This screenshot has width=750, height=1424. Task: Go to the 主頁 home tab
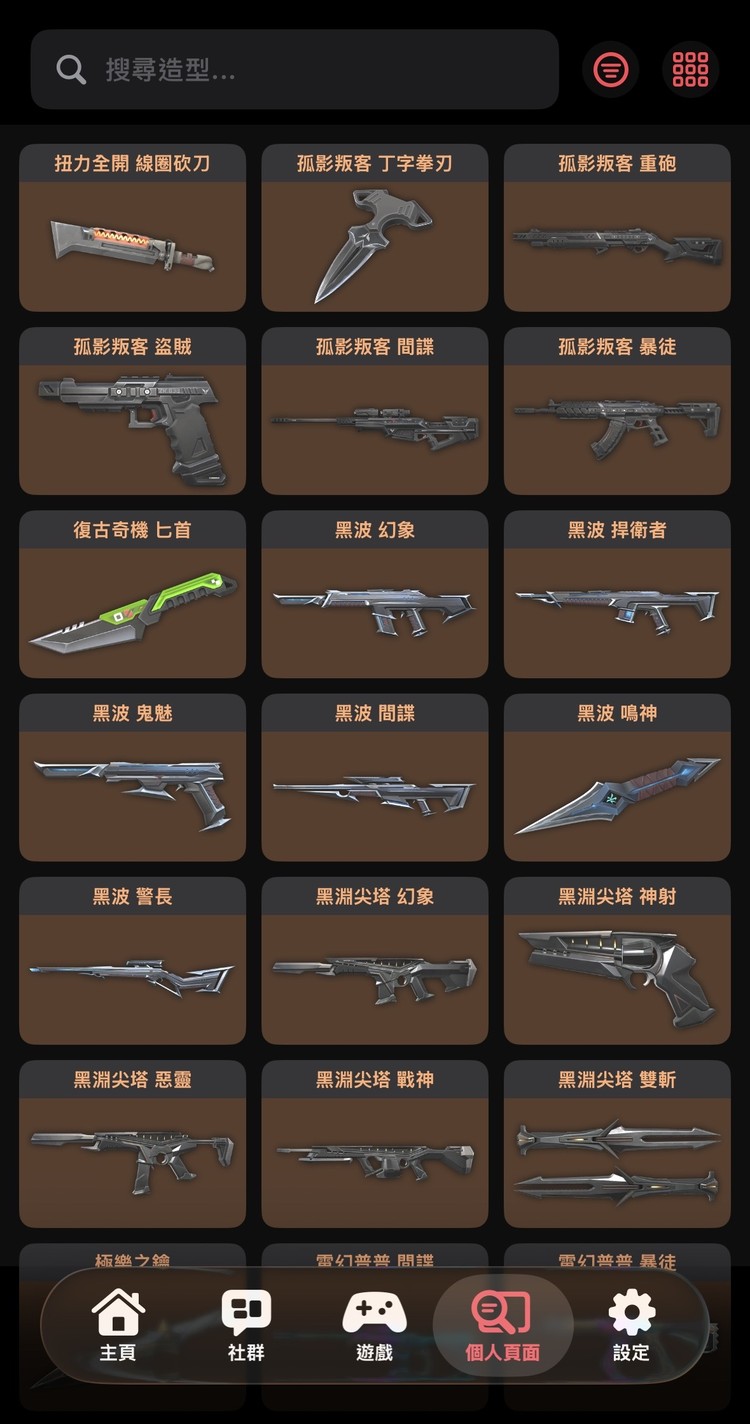(118, 1326)
